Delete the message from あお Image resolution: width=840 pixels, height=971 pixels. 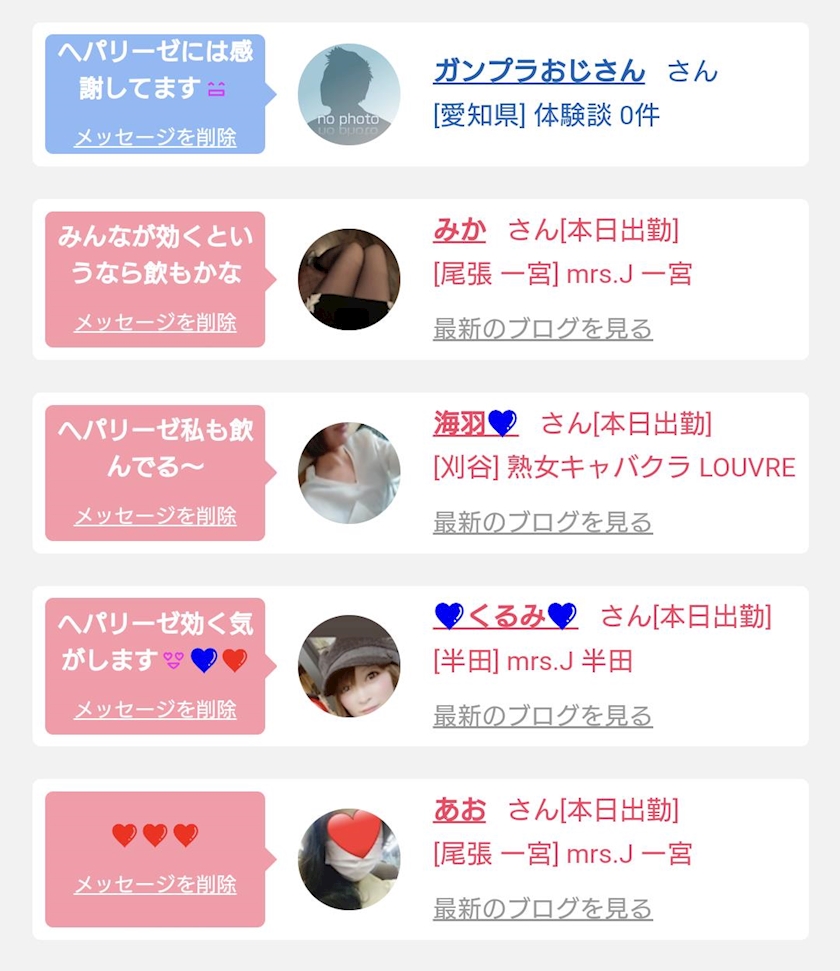coord(155,884)
